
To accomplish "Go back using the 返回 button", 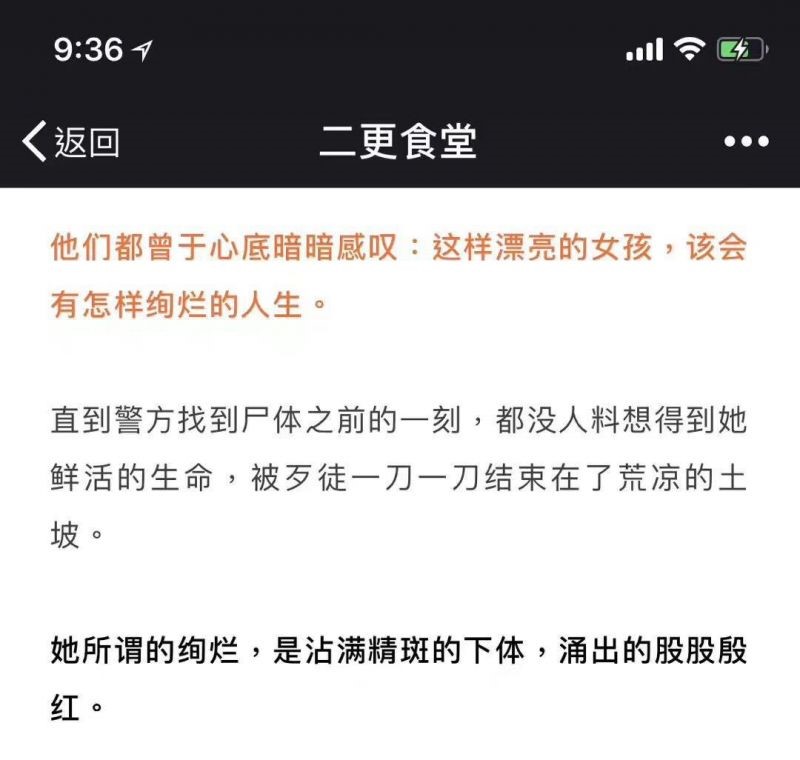I will pyautogui.click(x=70, y=142).
